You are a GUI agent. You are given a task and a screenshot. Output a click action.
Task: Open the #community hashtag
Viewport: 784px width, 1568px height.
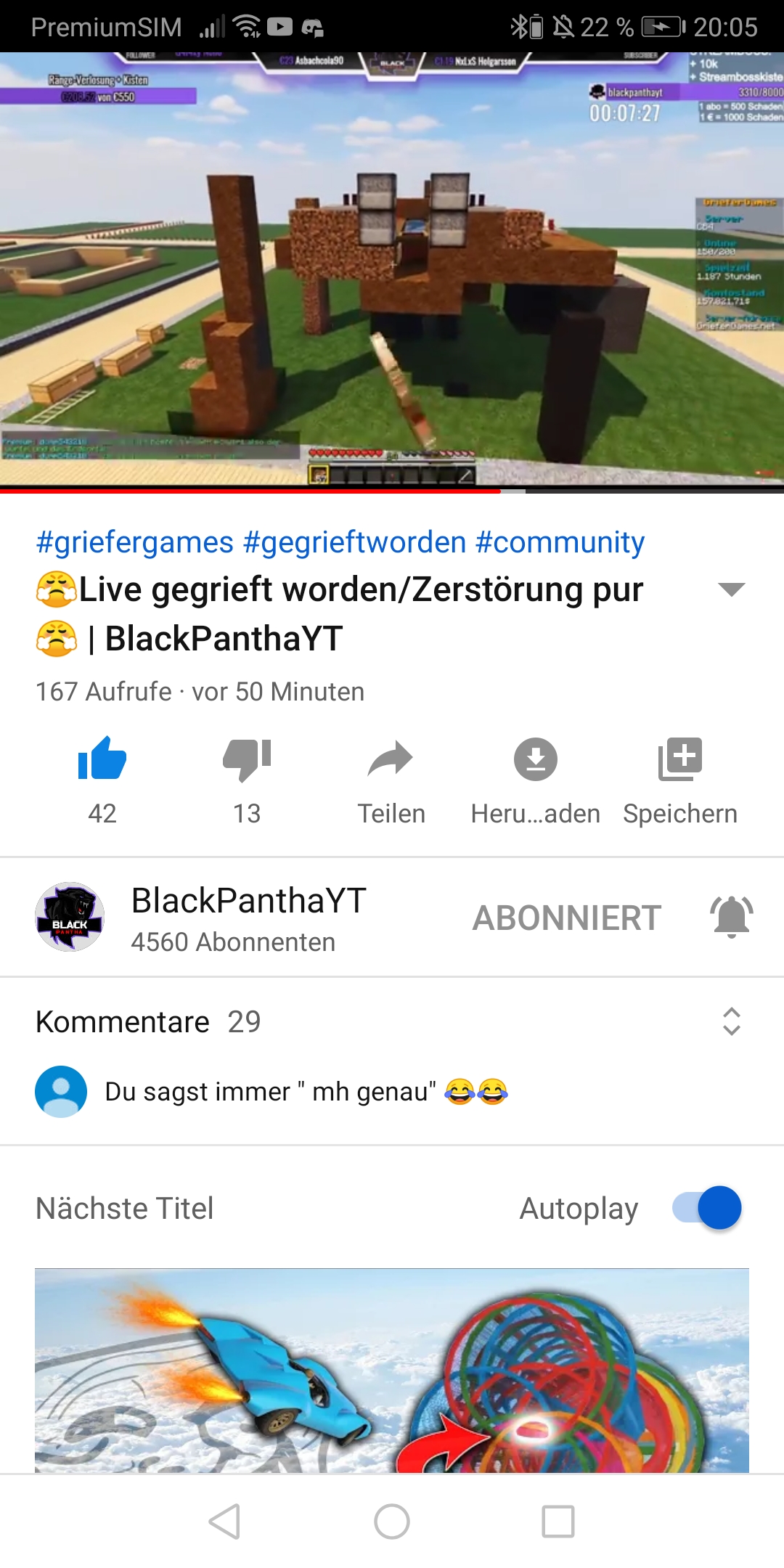pyautogui.click(x=560, y=542)
